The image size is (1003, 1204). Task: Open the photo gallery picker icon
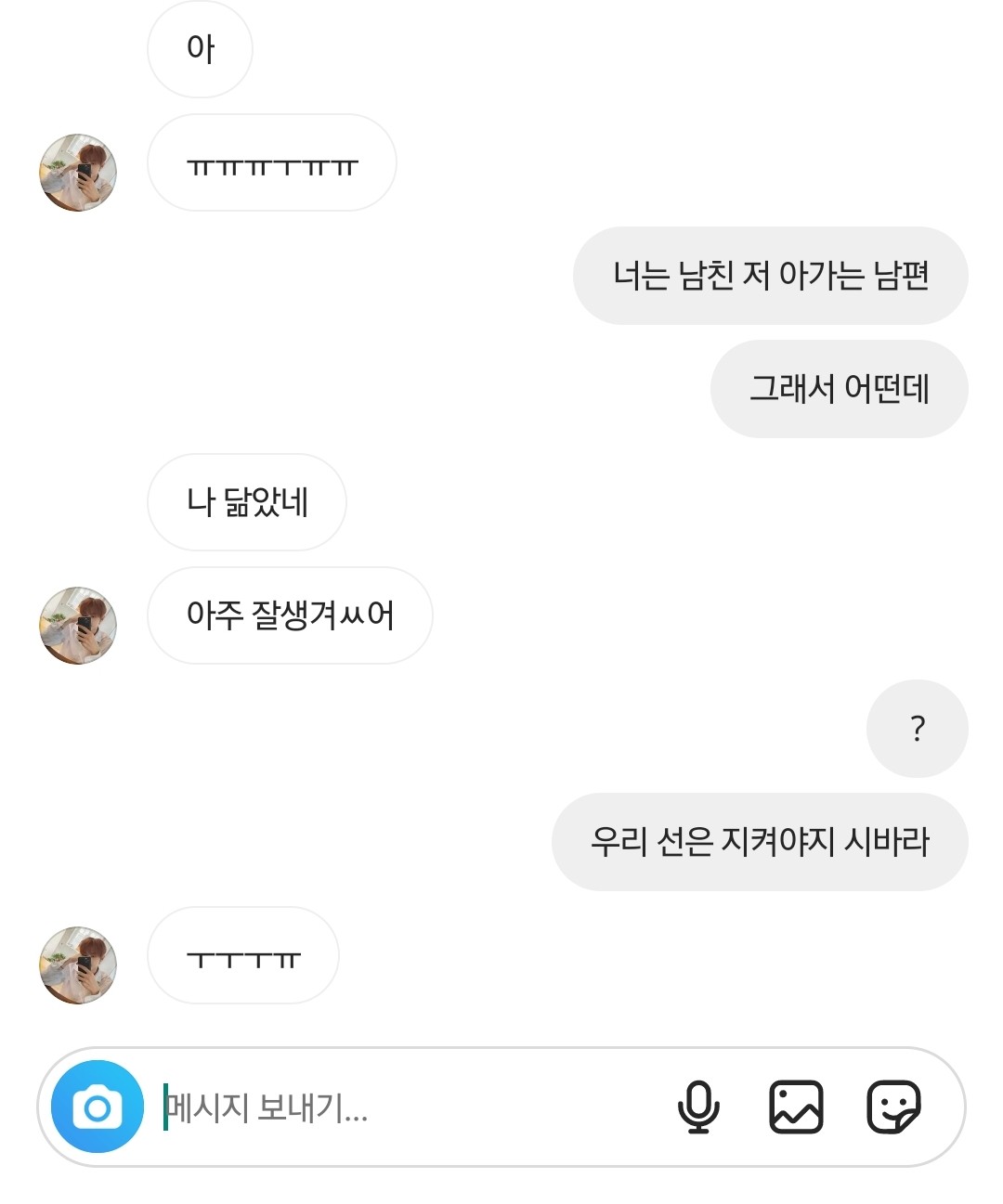pos(796,1107)
